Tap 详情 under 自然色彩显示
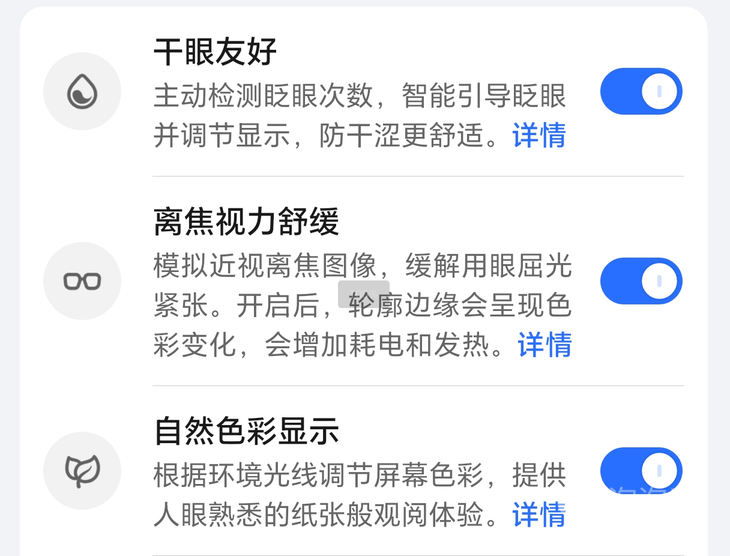 (539, 514)
